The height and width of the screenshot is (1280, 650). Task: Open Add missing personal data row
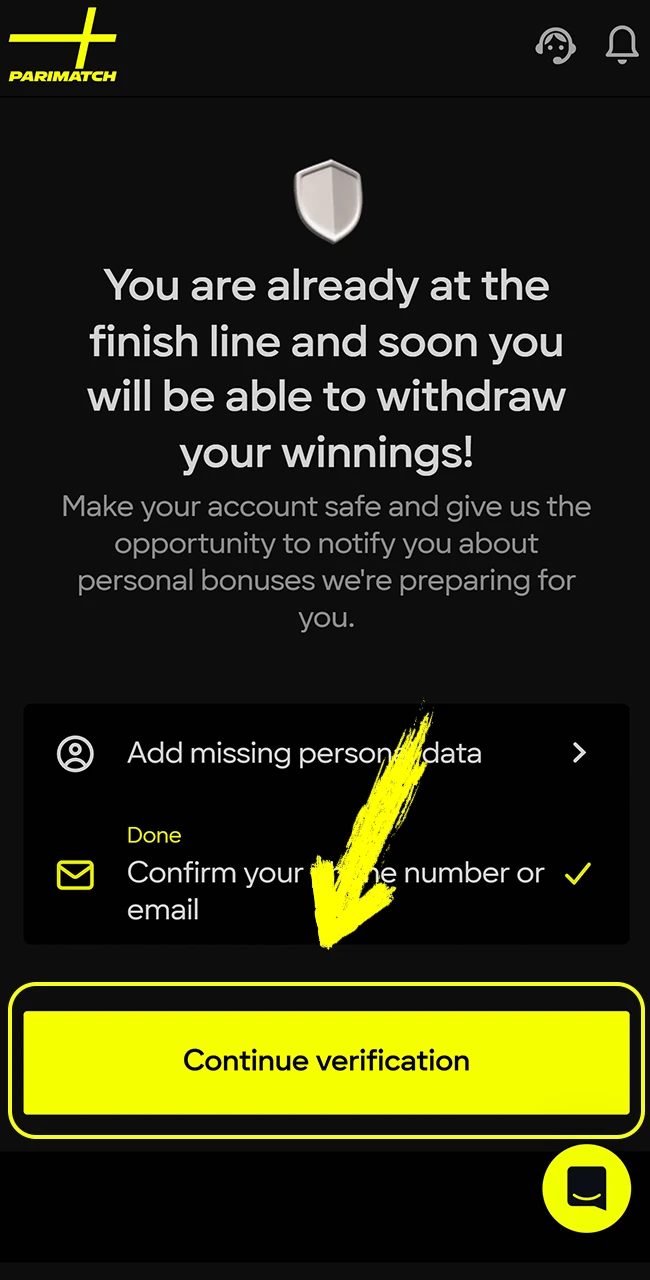326,753
